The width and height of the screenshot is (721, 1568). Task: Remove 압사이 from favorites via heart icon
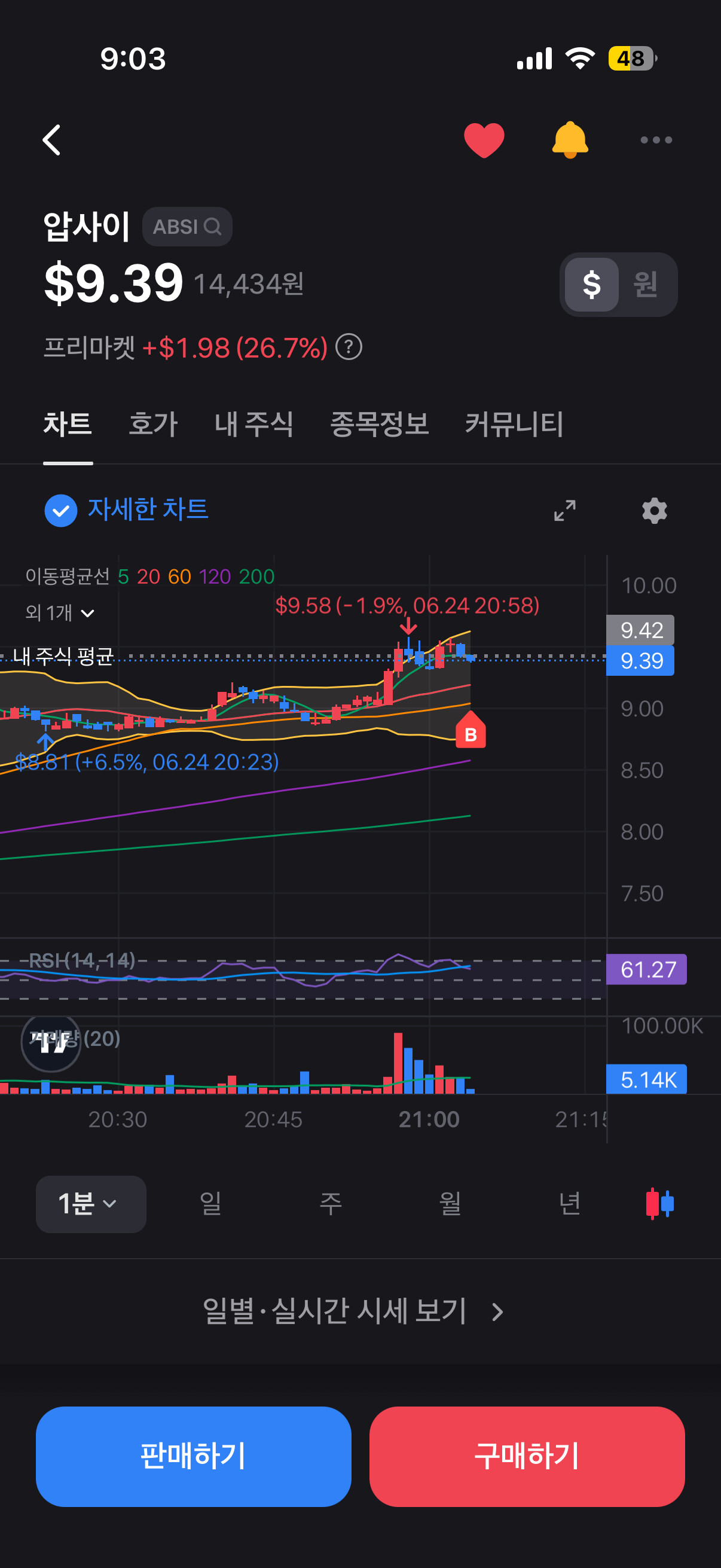[484, 140]
